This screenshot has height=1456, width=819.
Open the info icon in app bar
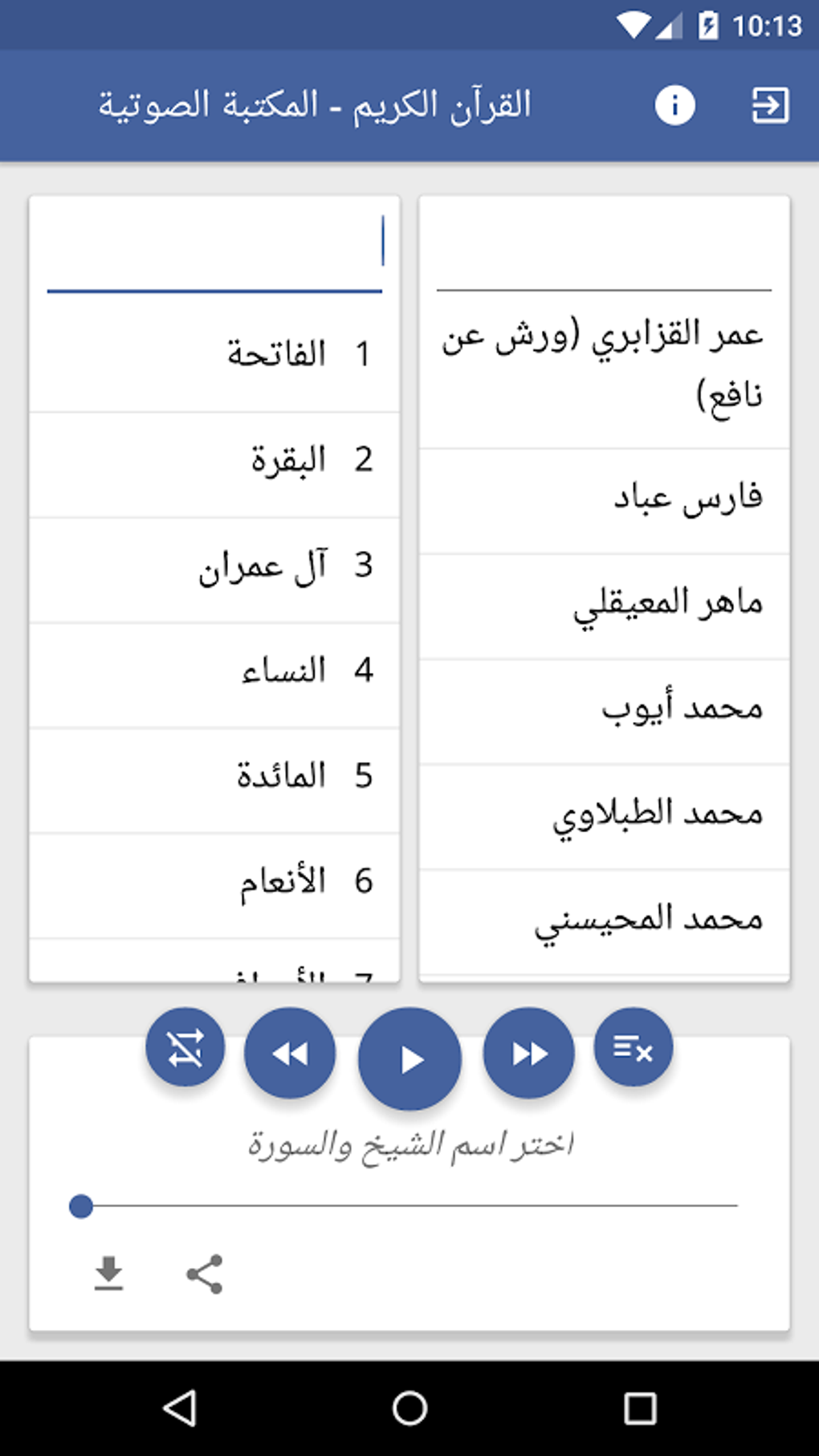click(674, 105)
